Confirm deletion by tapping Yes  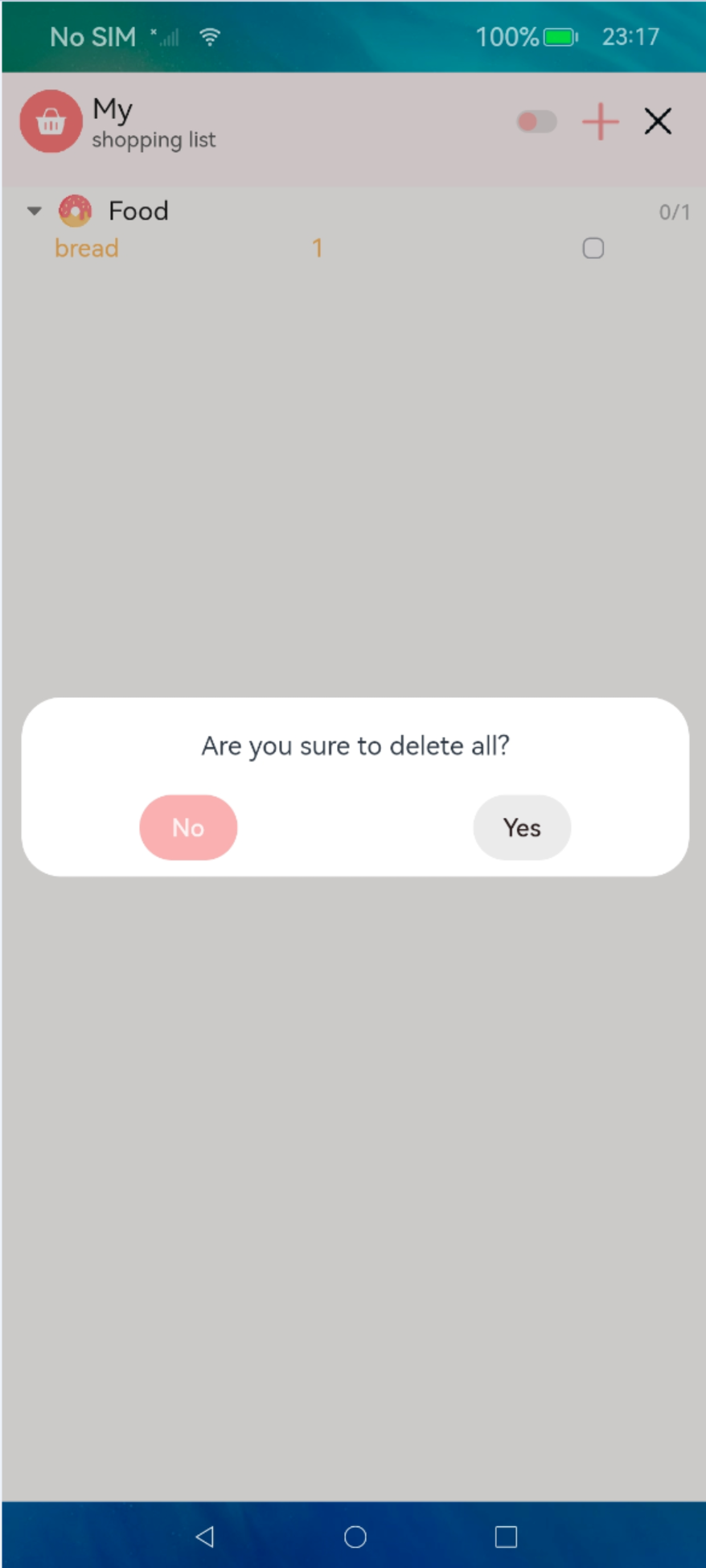(x=522, y=827)
